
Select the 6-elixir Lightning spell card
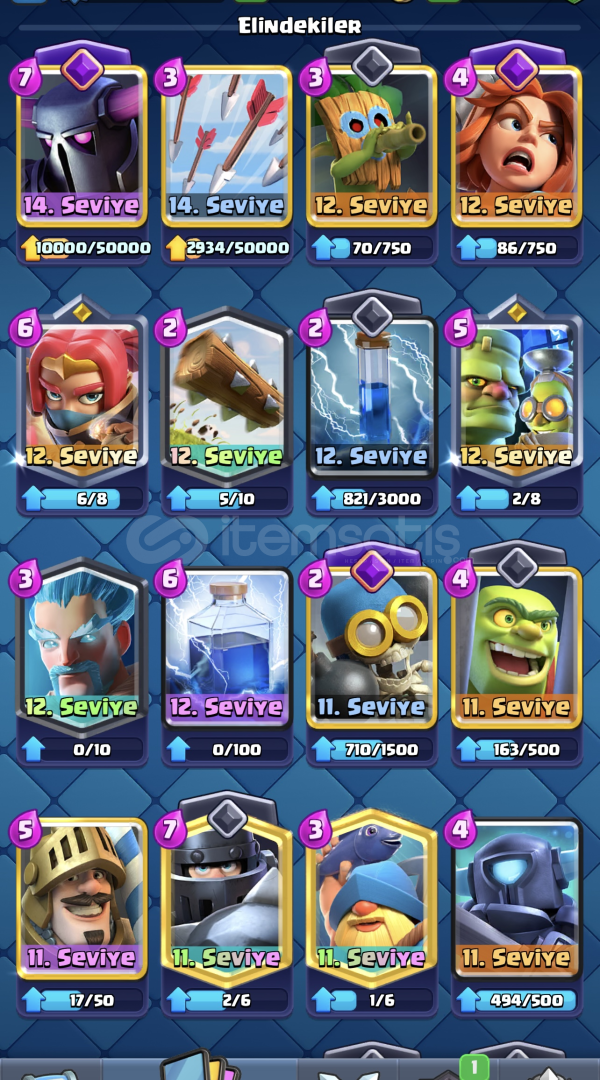point(227,647)
